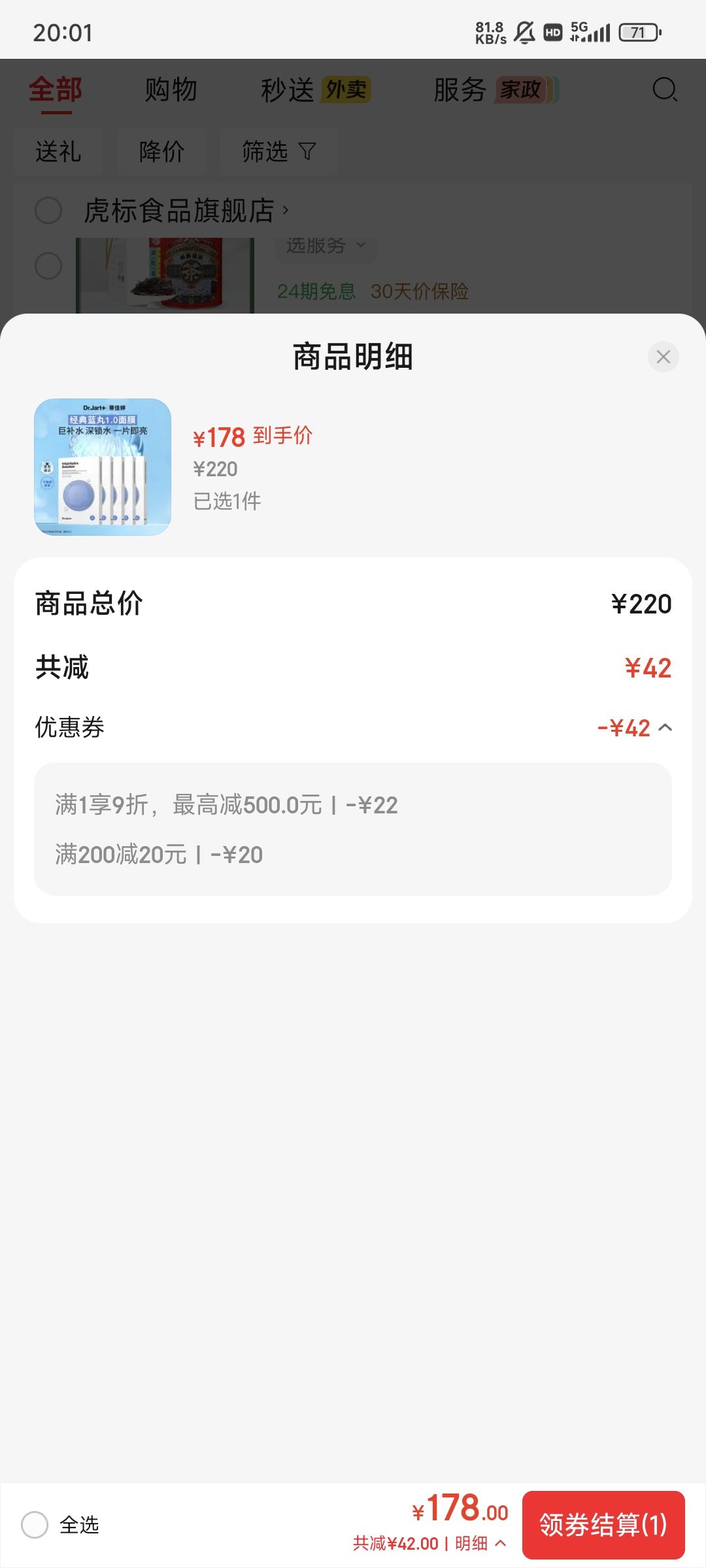Toggle the 全选 select-all checkbox
Viewport: 706px width, 1568px height.
coord(35,1525)
